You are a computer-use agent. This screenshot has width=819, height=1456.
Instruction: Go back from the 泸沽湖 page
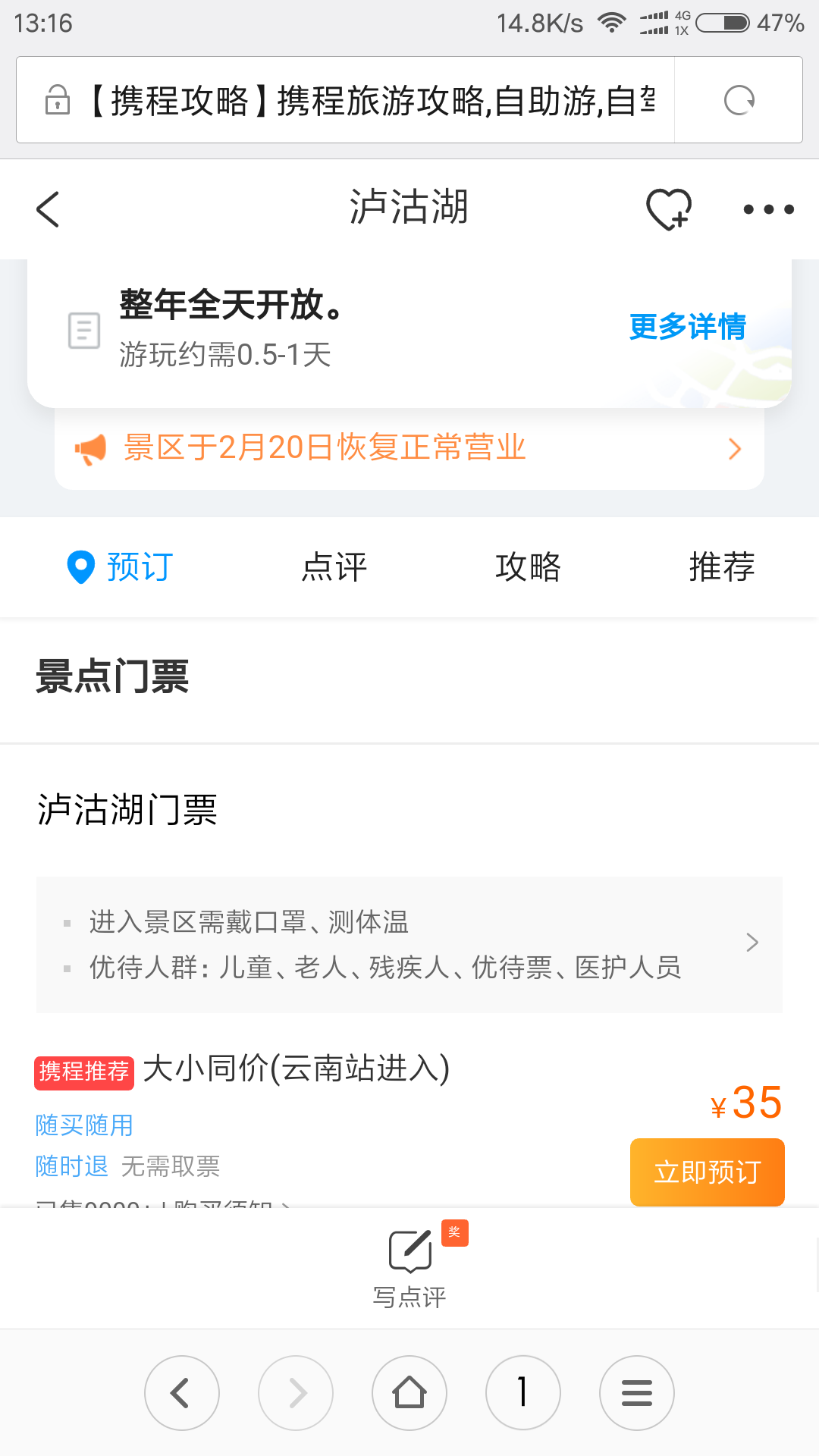pos(48,209)
